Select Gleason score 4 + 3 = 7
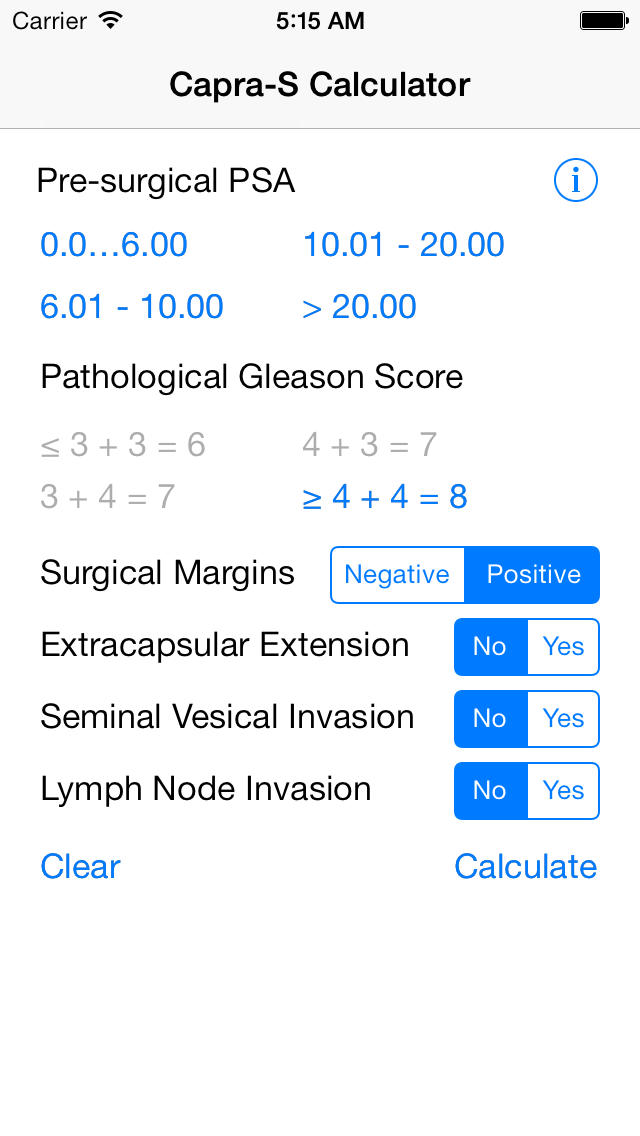640x1136 pixels. [x=370, y=444]
